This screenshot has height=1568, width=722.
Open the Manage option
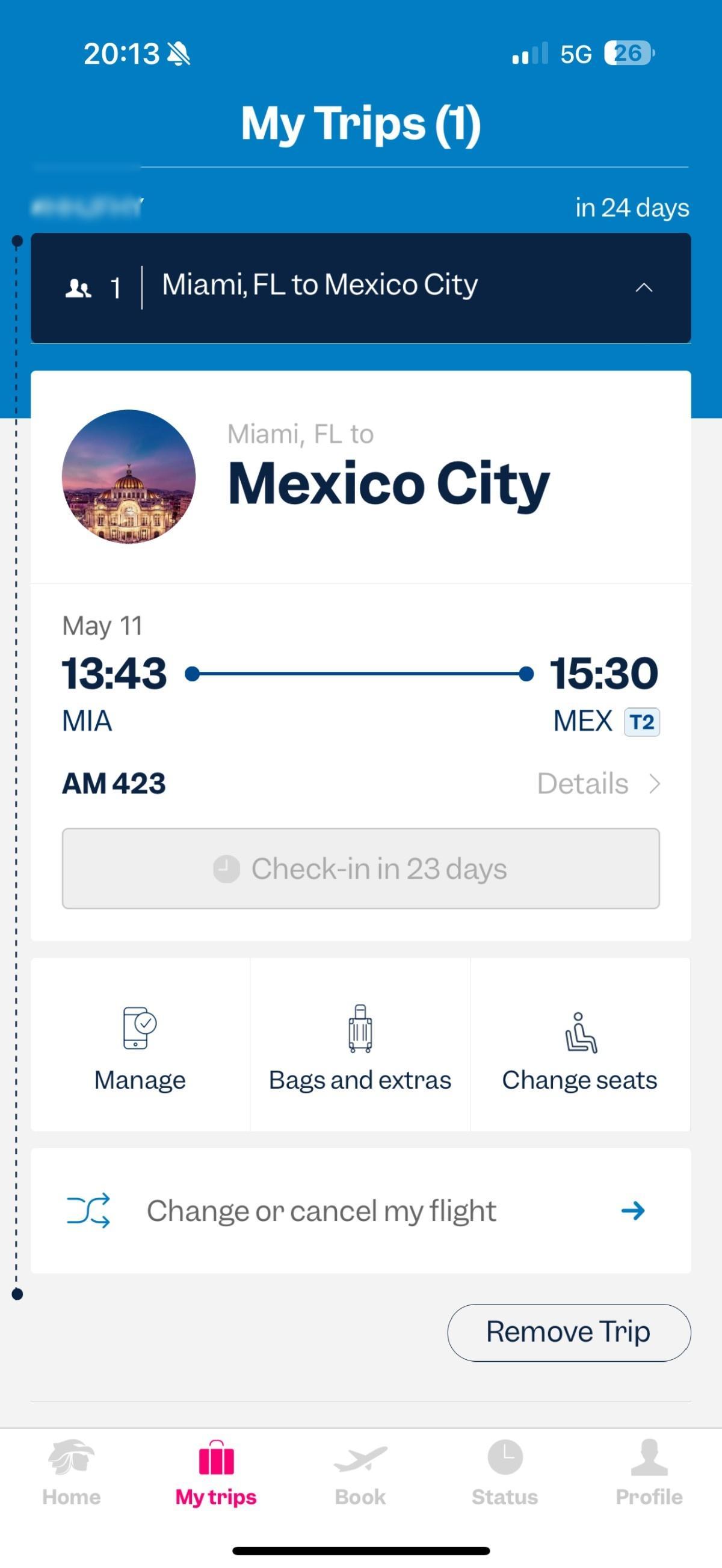click(x=140, y=1045)
